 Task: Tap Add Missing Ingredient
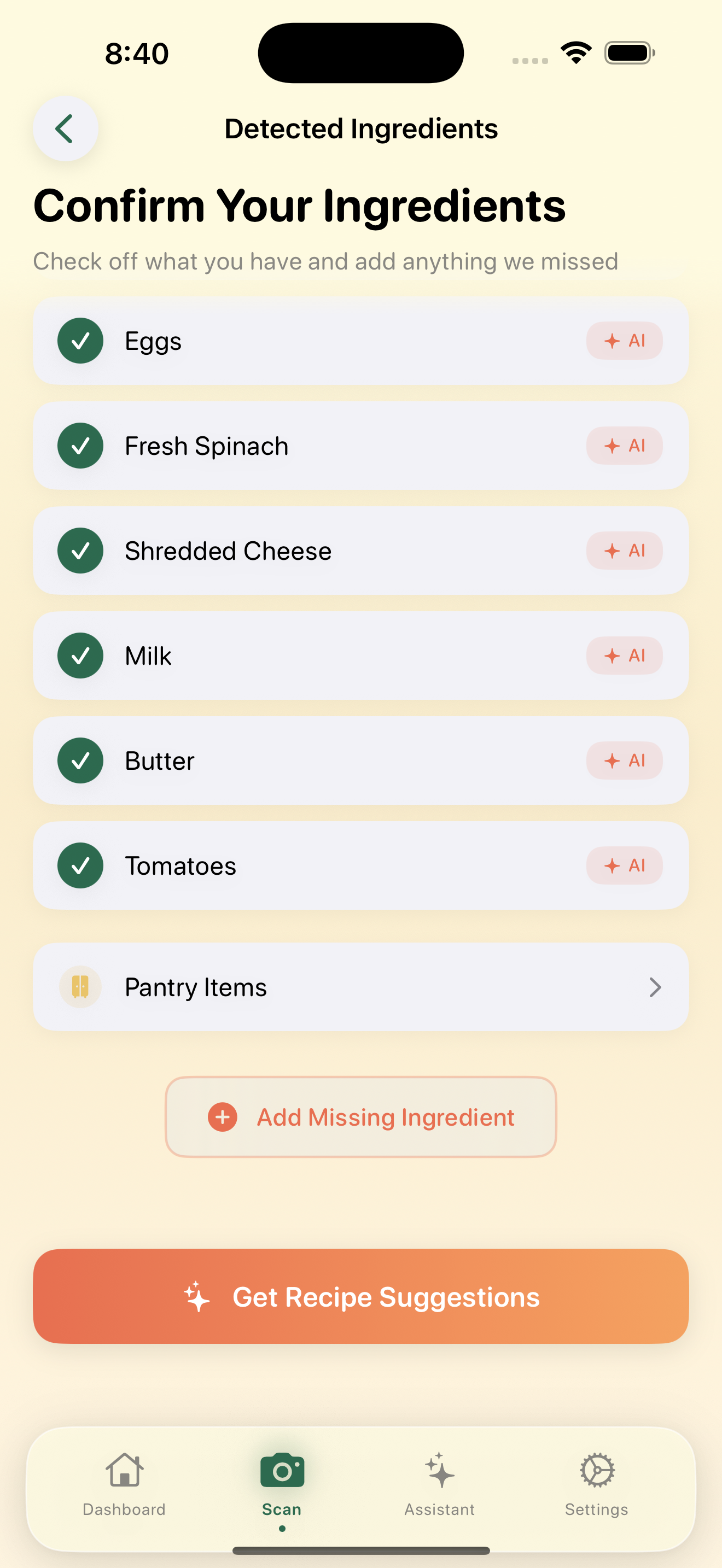(360, 1117)
